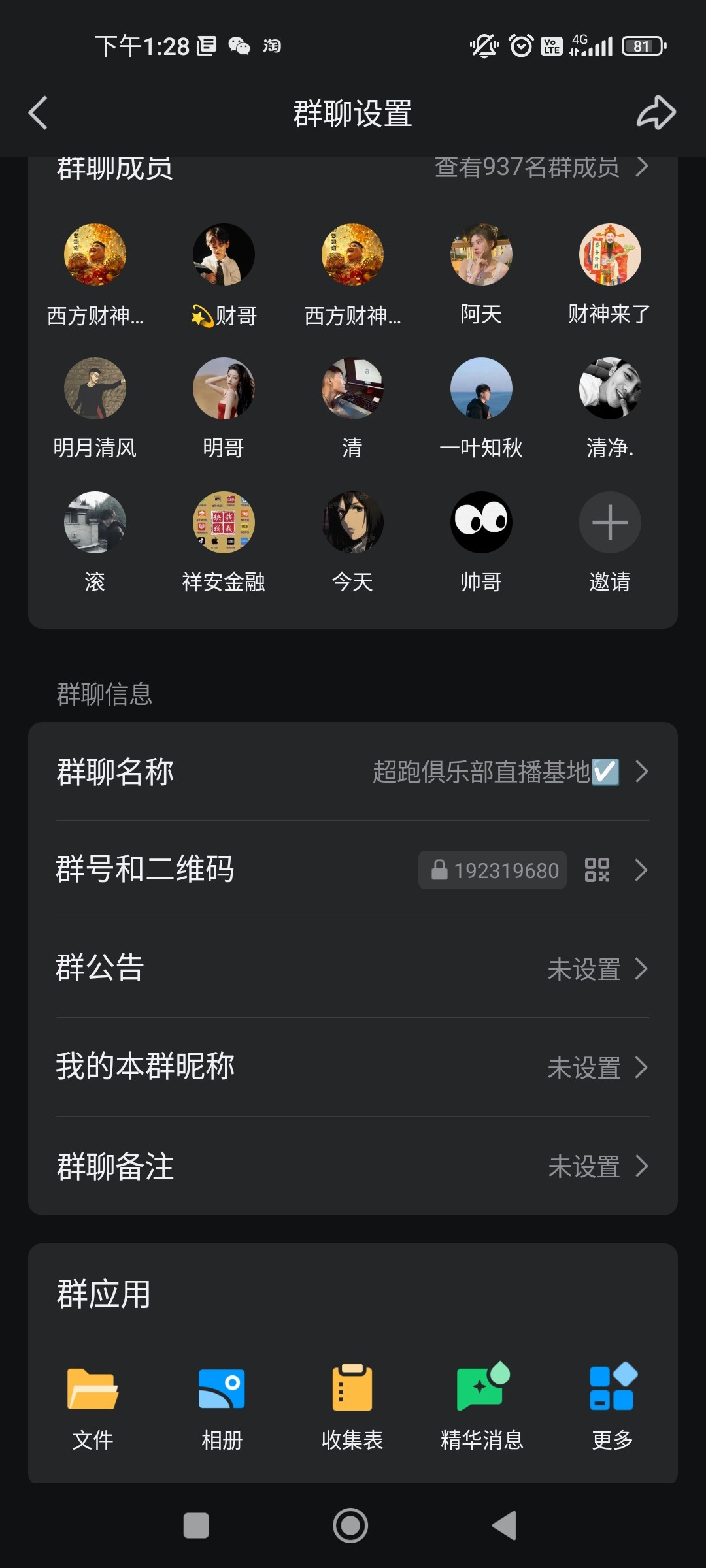Tap the share icon in the top right
This screenshot has width=706, height=1568.
(657, 112)
